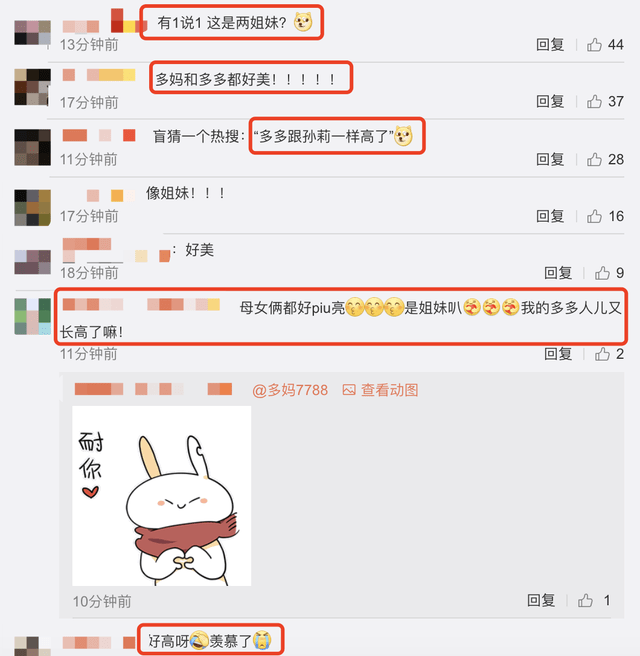Viewport: 640px width, 656px height.
Task: Reply to '多妈和多多都好美' comment
Action: (550, 102)
